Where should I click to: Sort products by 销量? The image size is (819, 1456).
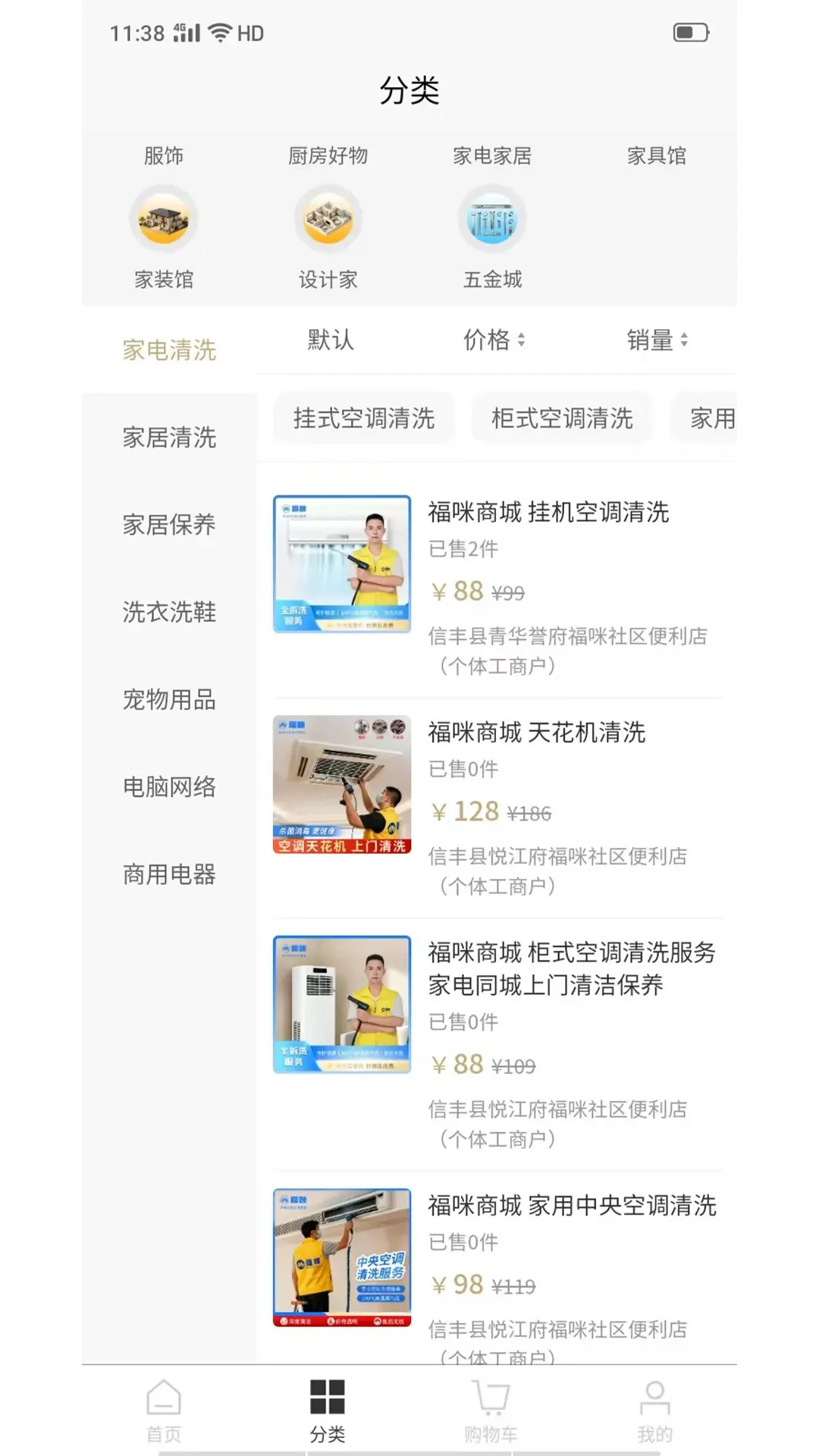coord(657,340)
